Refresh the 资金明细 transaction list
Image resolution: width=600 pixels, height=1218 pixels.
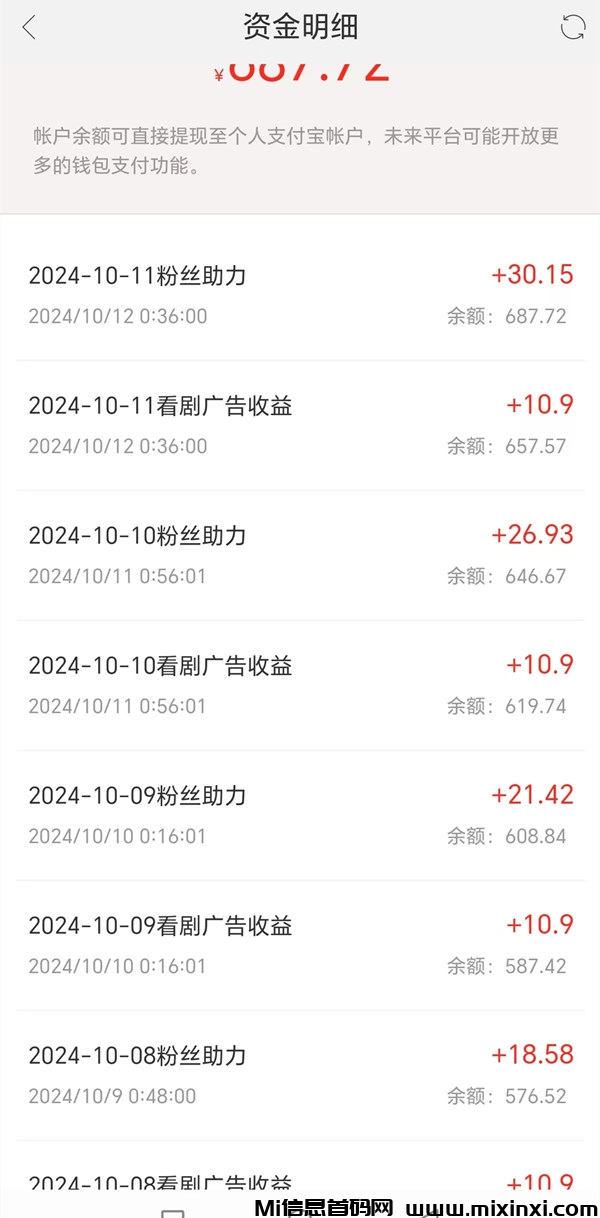coord(572,27)
